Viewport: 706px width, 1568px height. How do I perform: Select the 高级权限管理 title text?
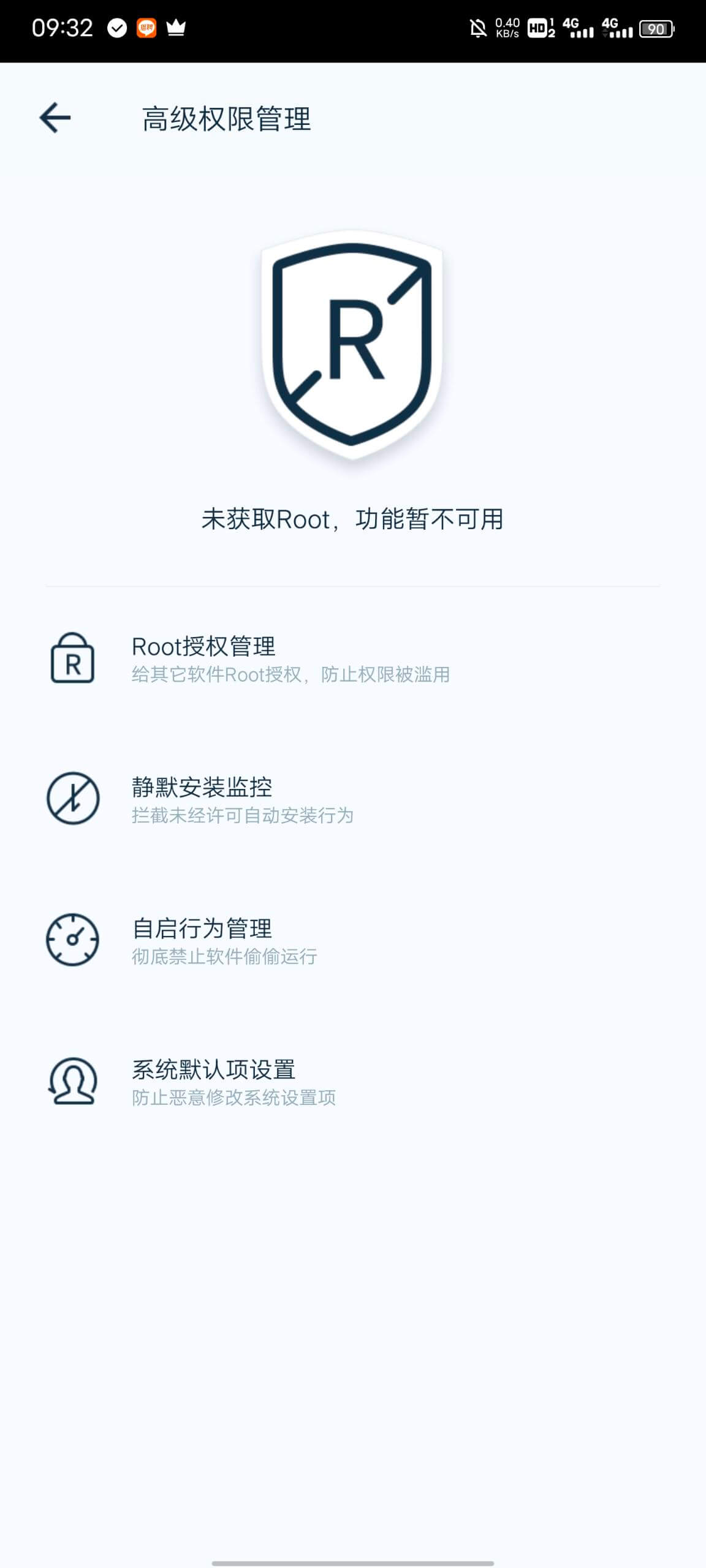click(226, 120)
